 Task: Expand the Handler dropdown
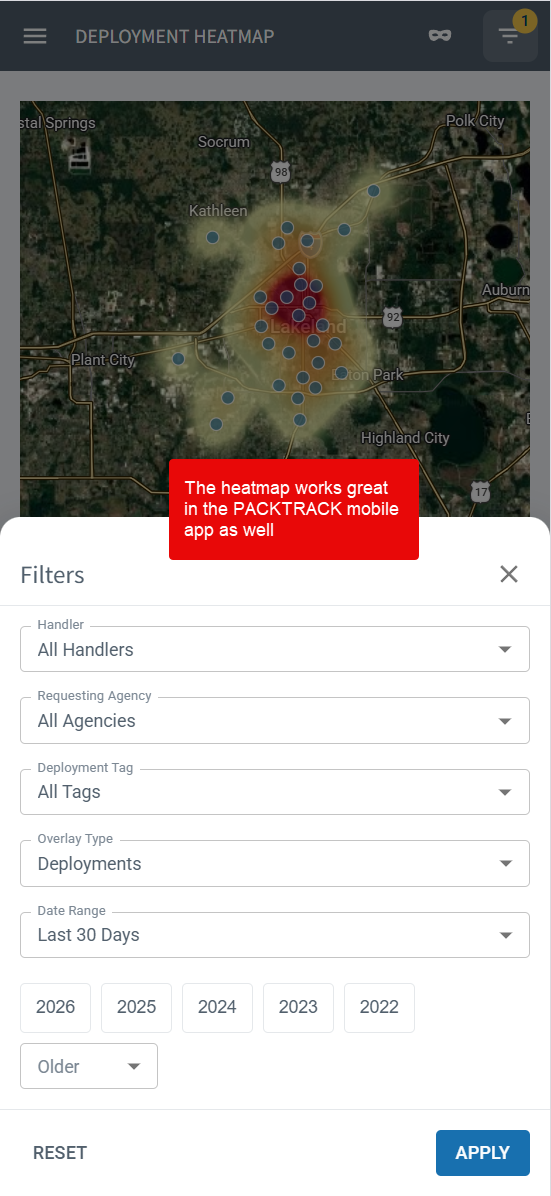275,649
